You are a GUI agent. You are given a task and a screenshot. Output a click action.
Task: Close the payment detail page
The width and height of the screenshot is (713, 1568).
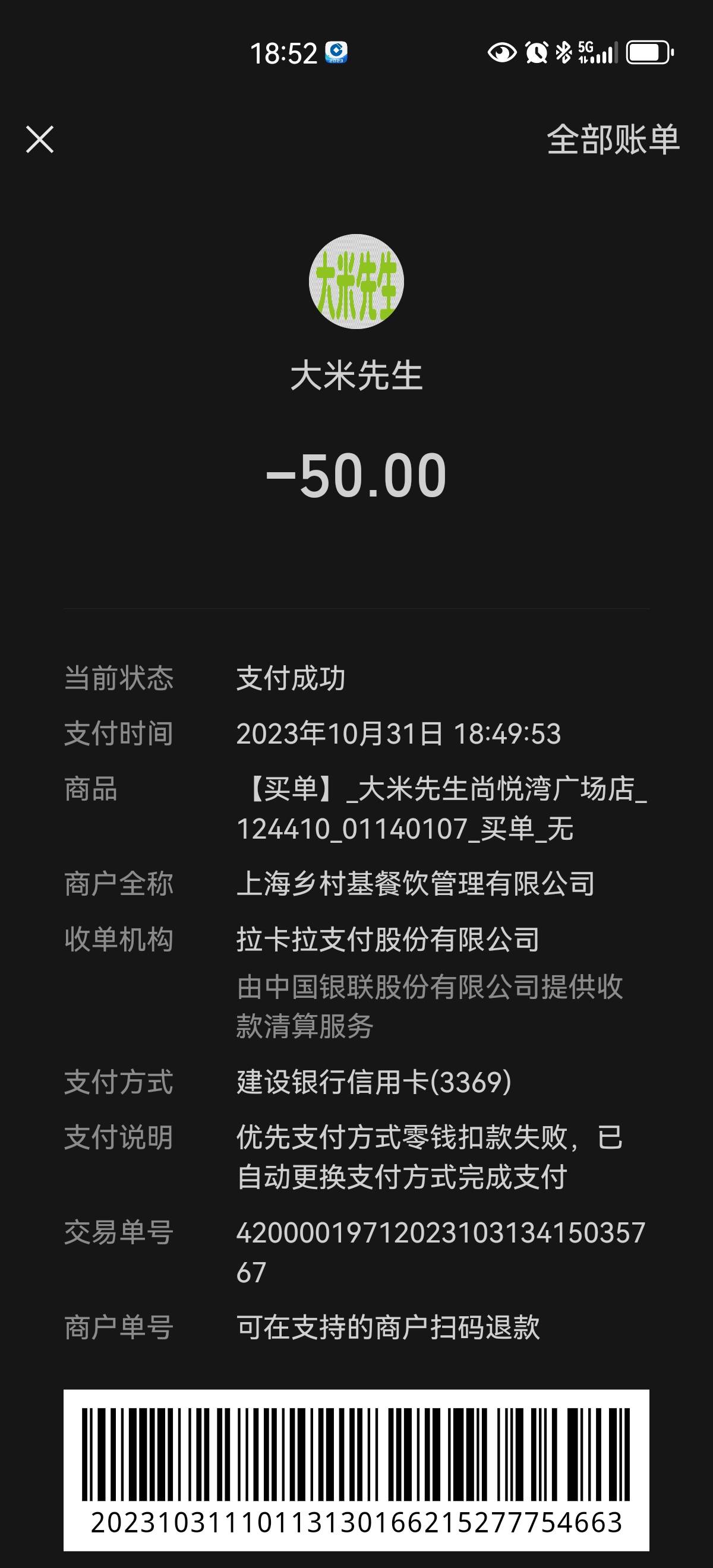pyautogui.click(x=40, y=140)
